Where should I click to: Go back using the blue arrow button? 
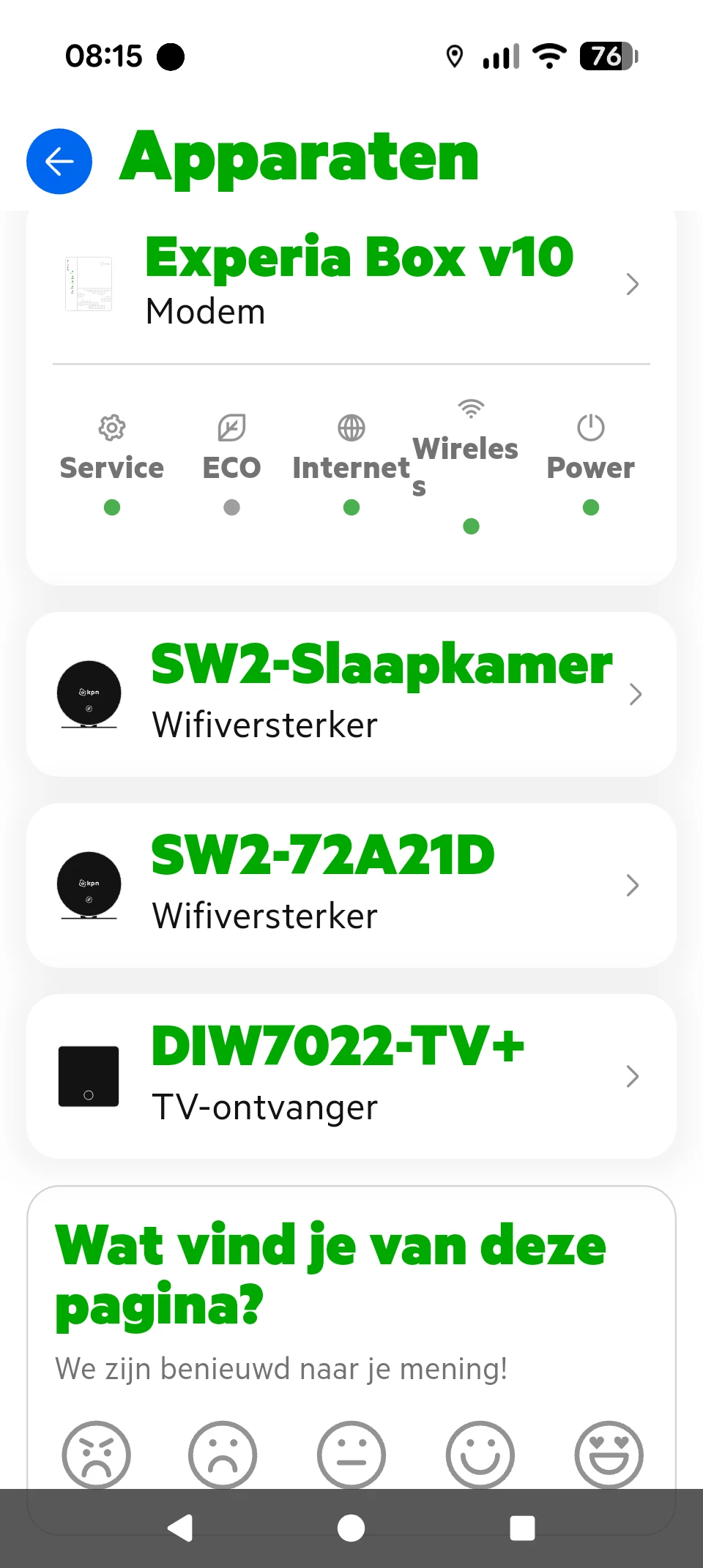tap(59, 161)
